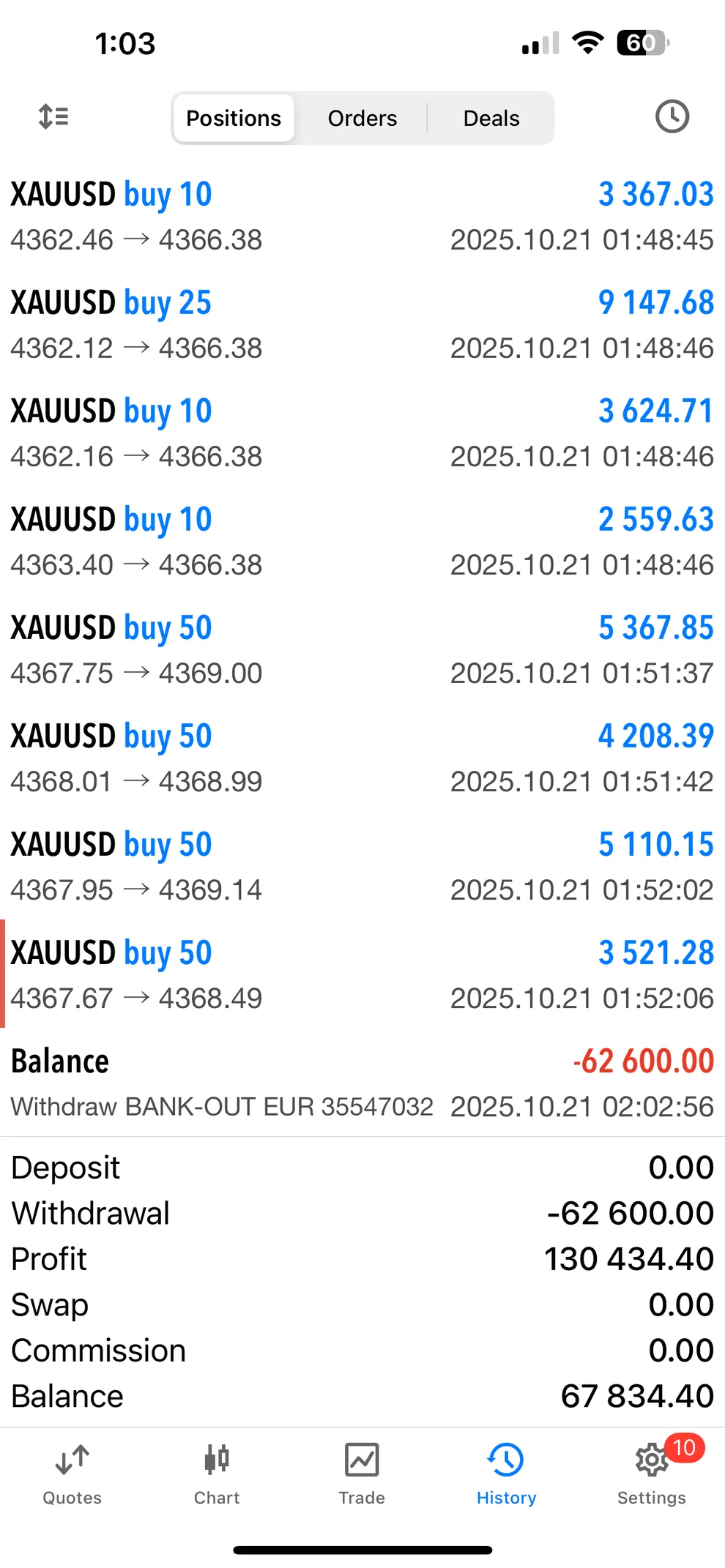Open the history period clock icon
Viewport: 725px width, 1568px height.
672,116
